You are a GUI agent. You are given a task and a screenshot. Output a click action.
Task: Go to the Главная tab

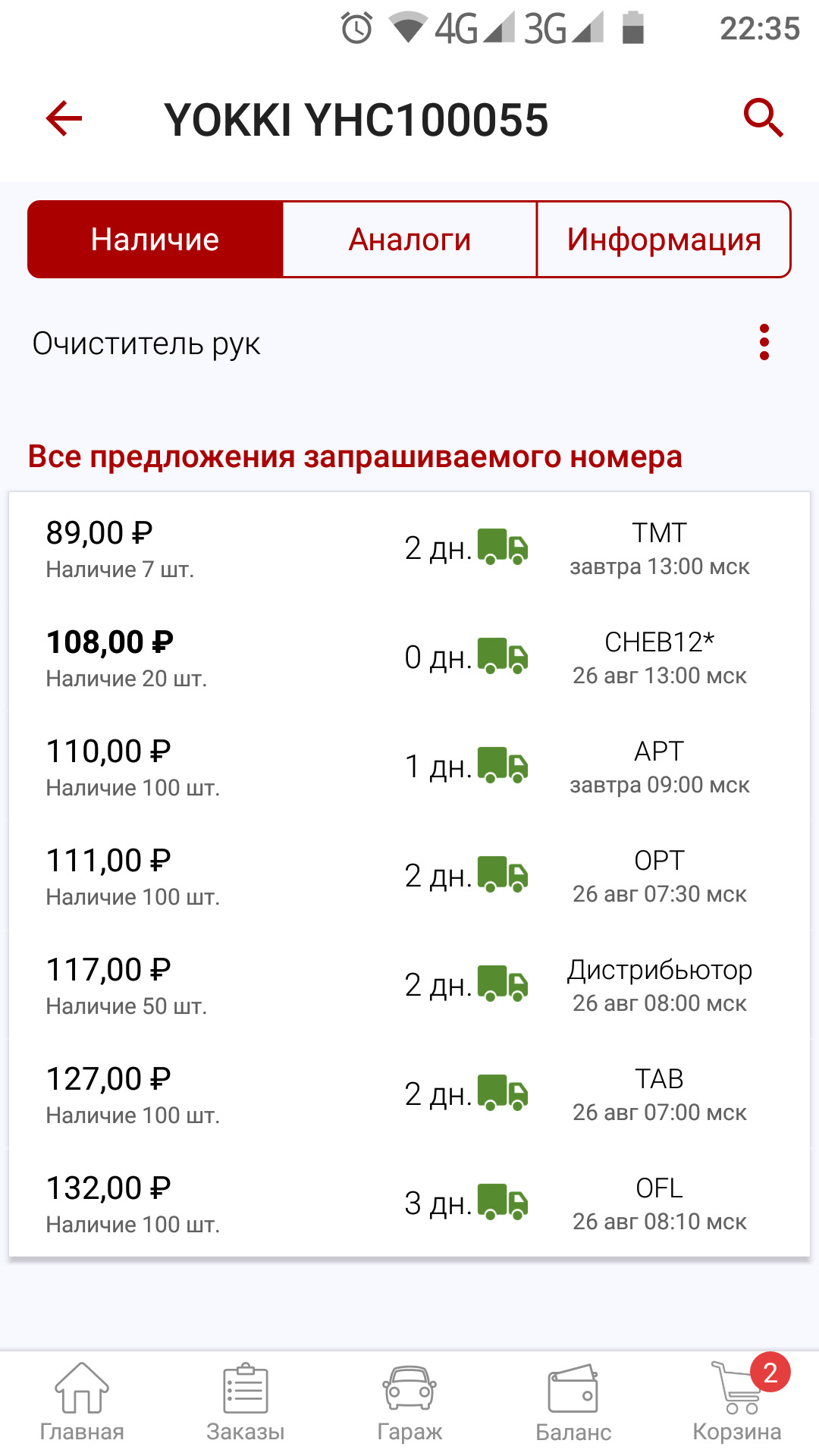(82, 1403)
